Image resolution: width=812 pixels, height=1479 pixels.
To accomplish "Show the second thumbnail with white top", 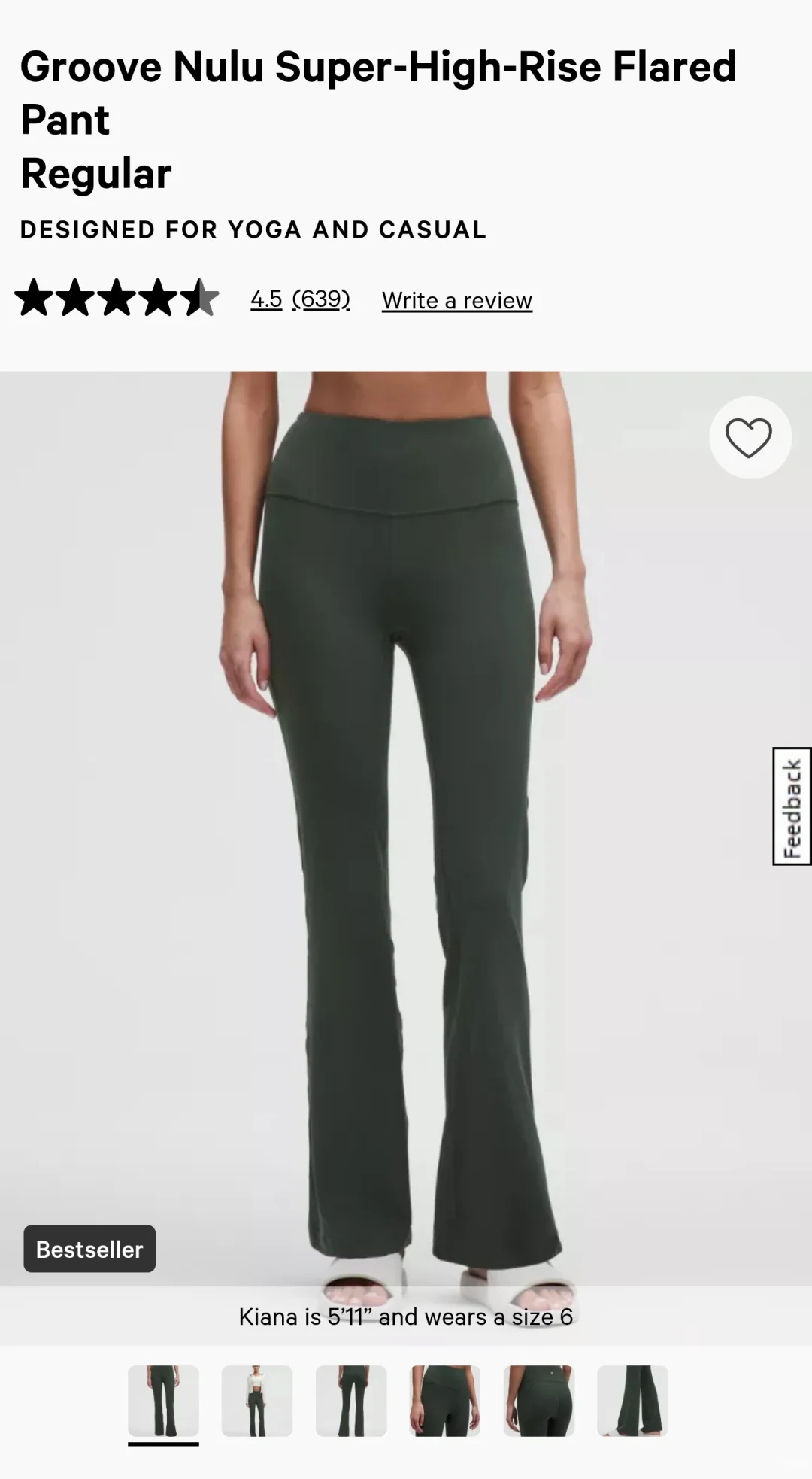I will coord(257,1401).
